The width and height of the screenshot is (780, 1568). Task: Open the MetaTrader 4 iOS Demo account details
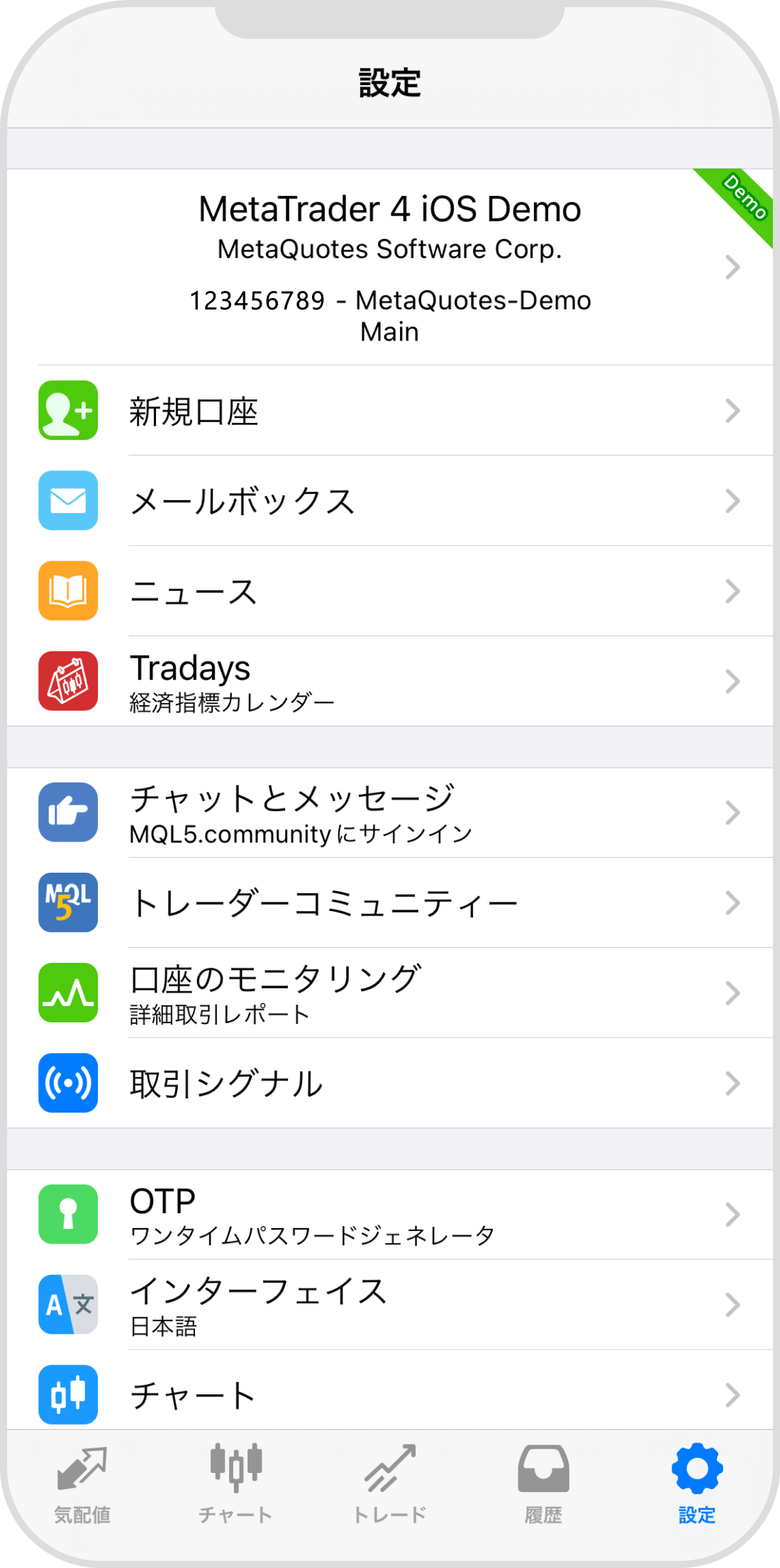click(x=389, y=267)
